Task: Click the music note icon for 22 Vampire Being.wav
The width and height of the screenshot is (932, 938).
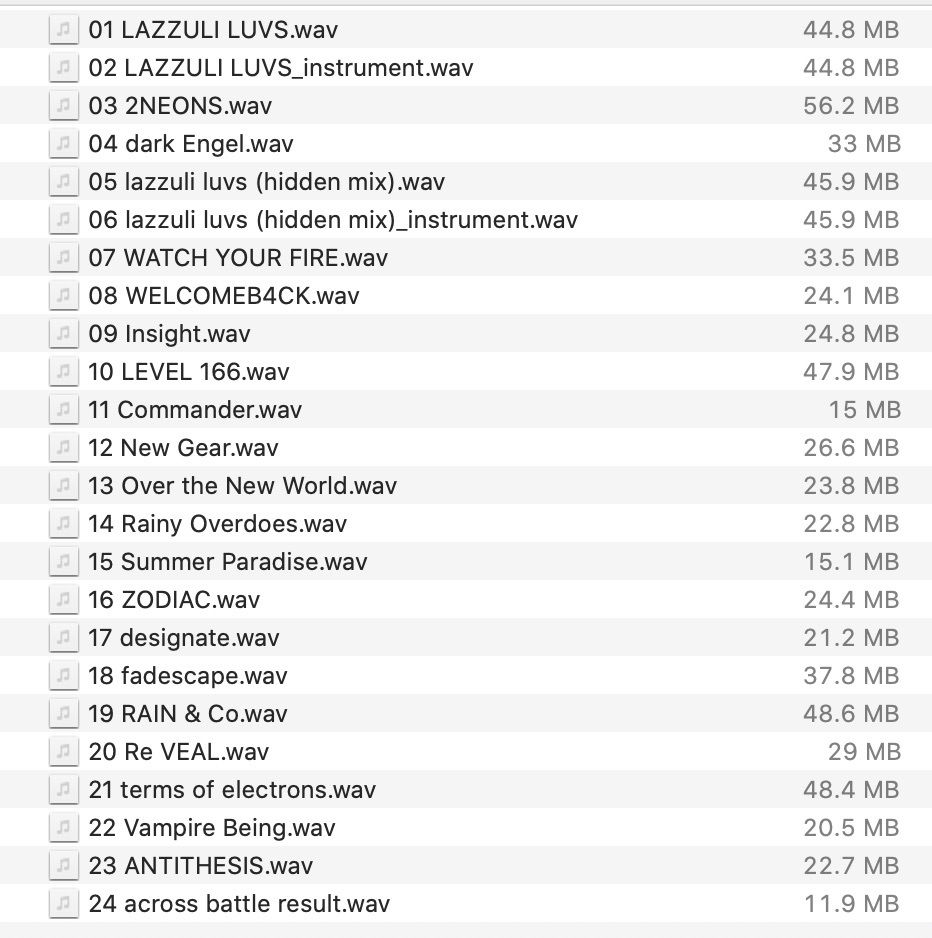Action: [63, 827]
